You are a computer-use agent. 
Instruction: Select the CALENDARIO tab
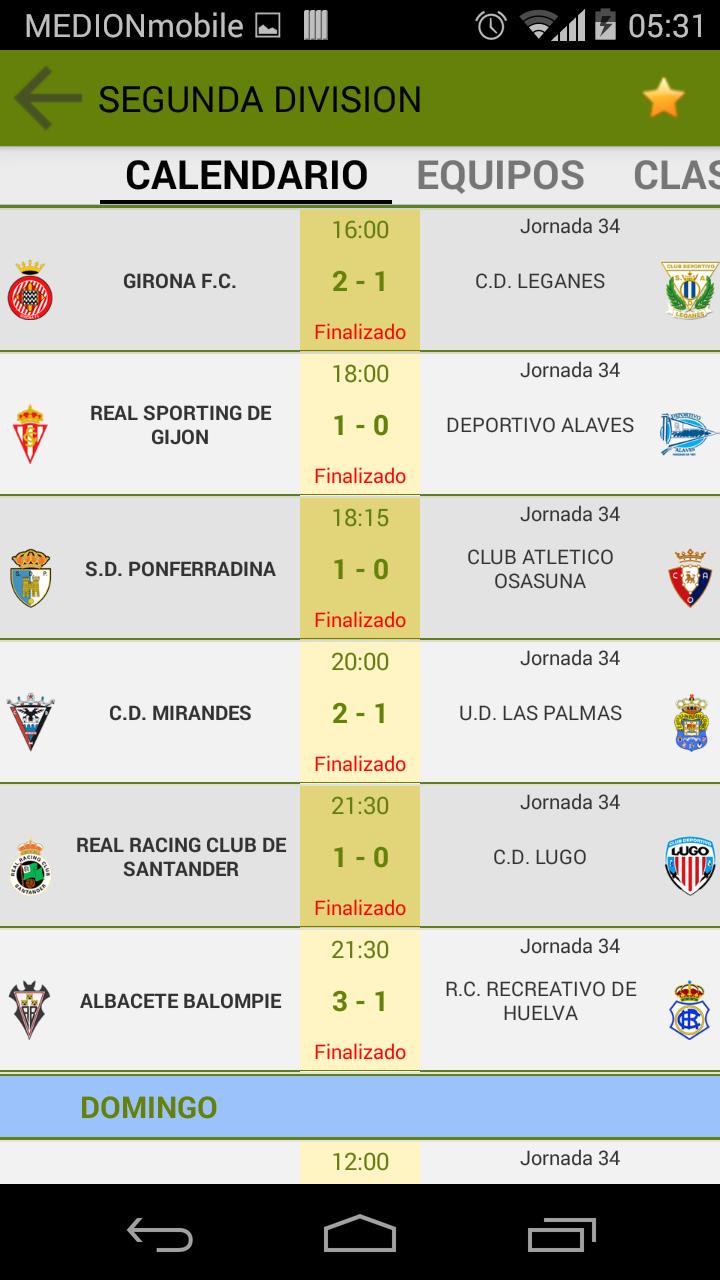tap(244, 175)
